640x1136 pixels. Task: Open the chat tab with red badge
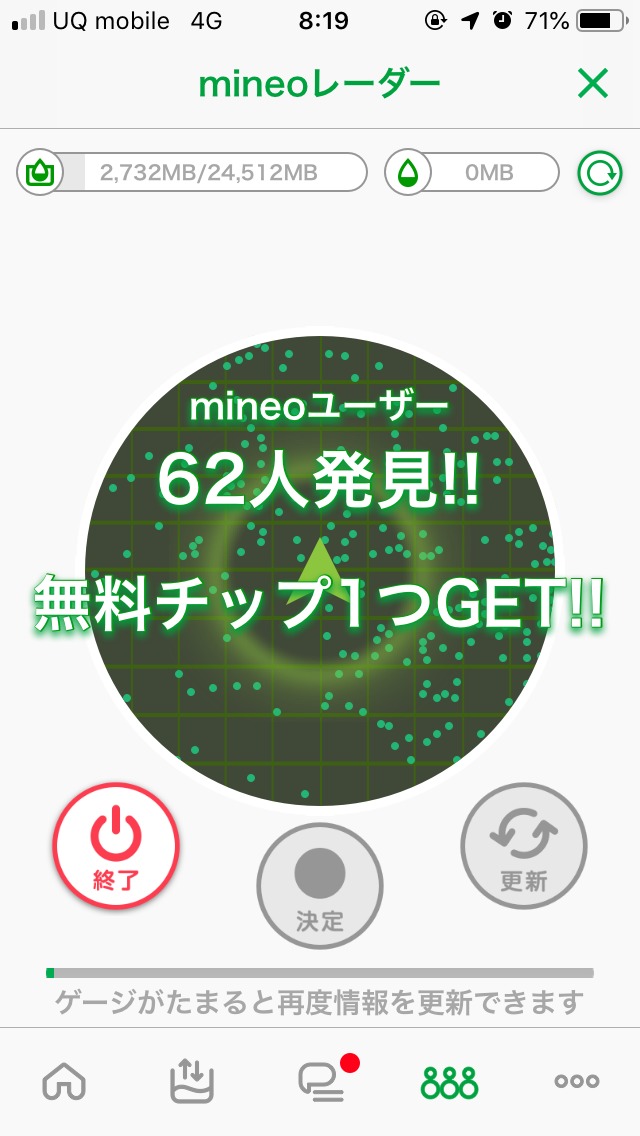tap(322, 1081)
